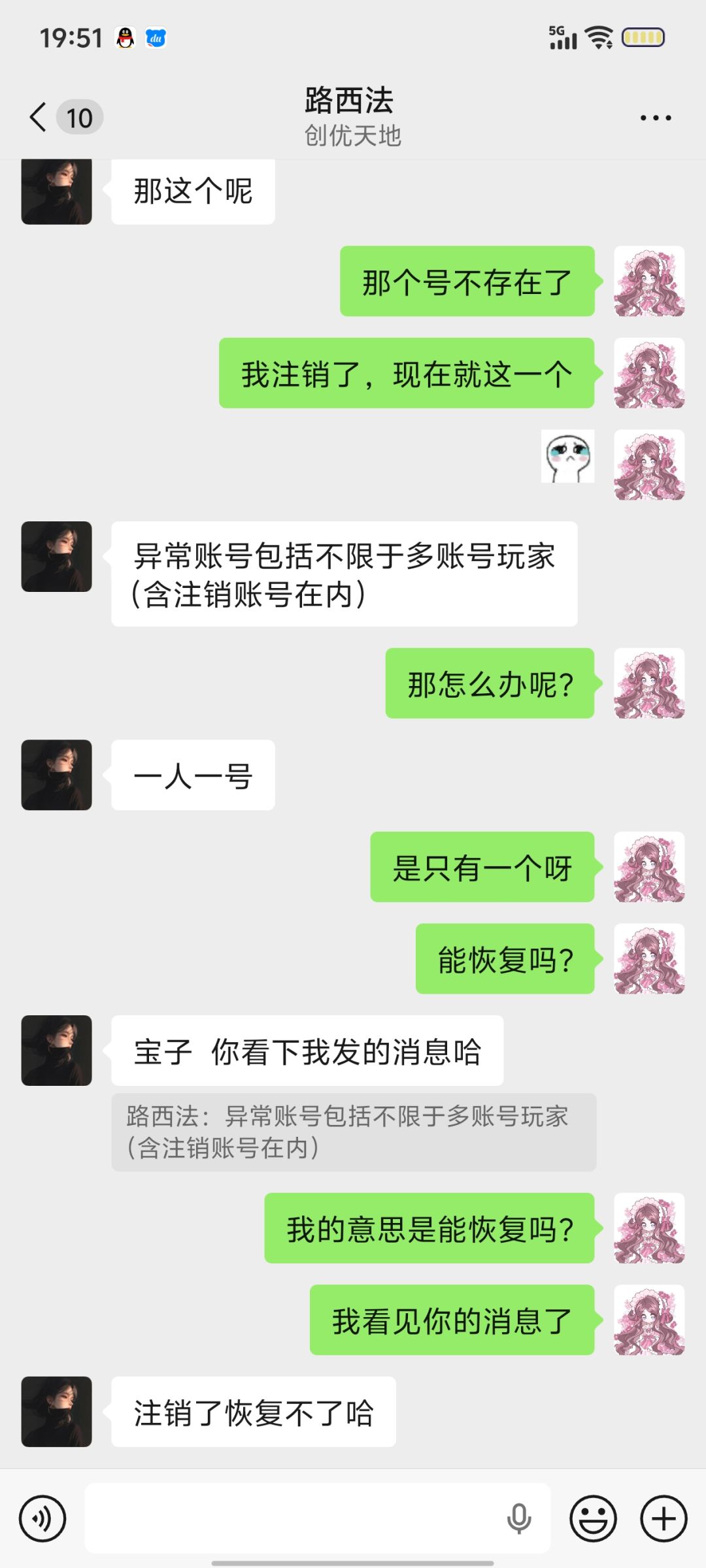The height and width of the screenshot is (1568, 706).
Task: Open the emoji picker
Action: 594,1519
